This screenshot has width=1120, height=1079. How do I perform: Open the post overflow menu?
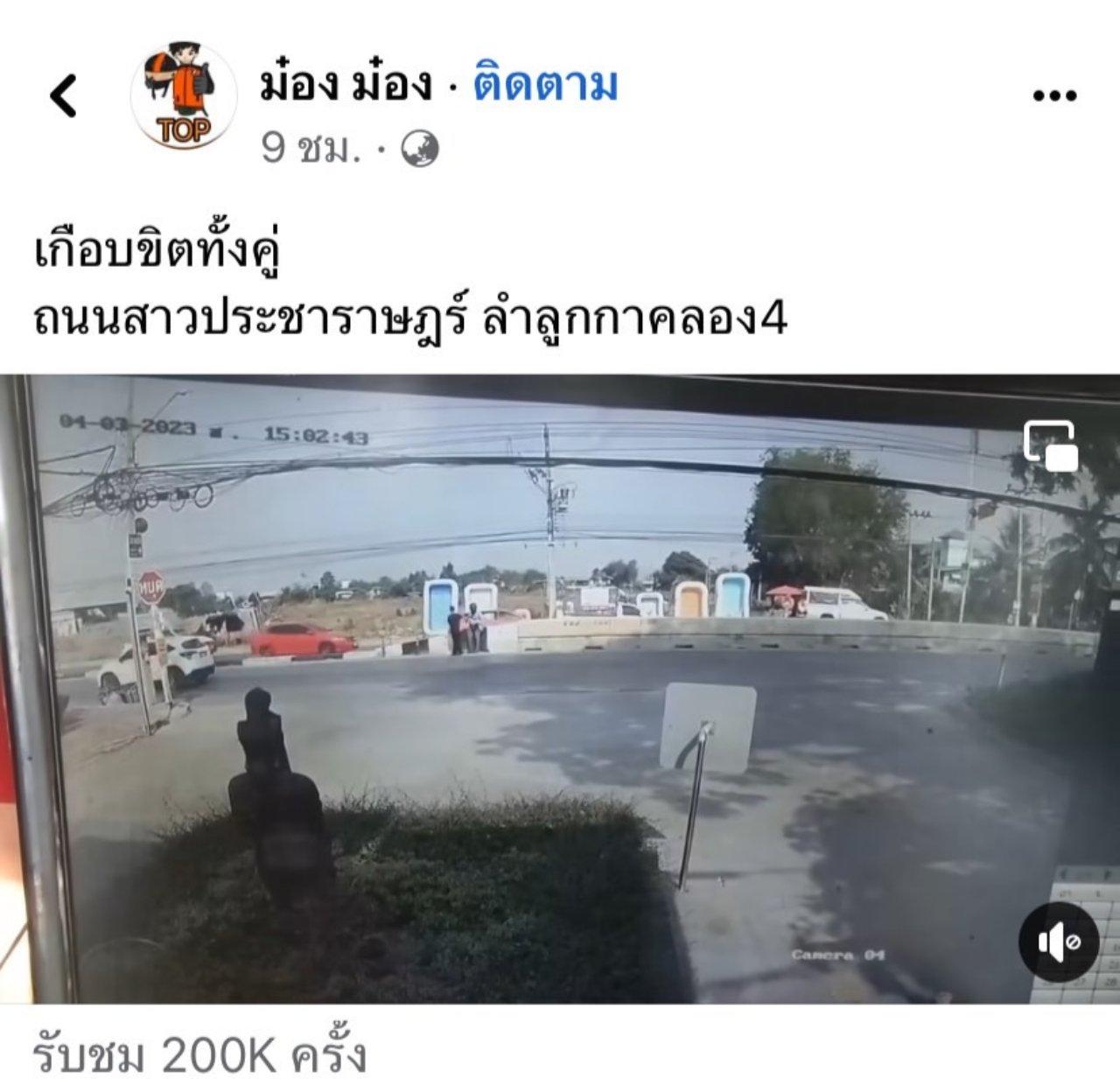point(1054,96)
